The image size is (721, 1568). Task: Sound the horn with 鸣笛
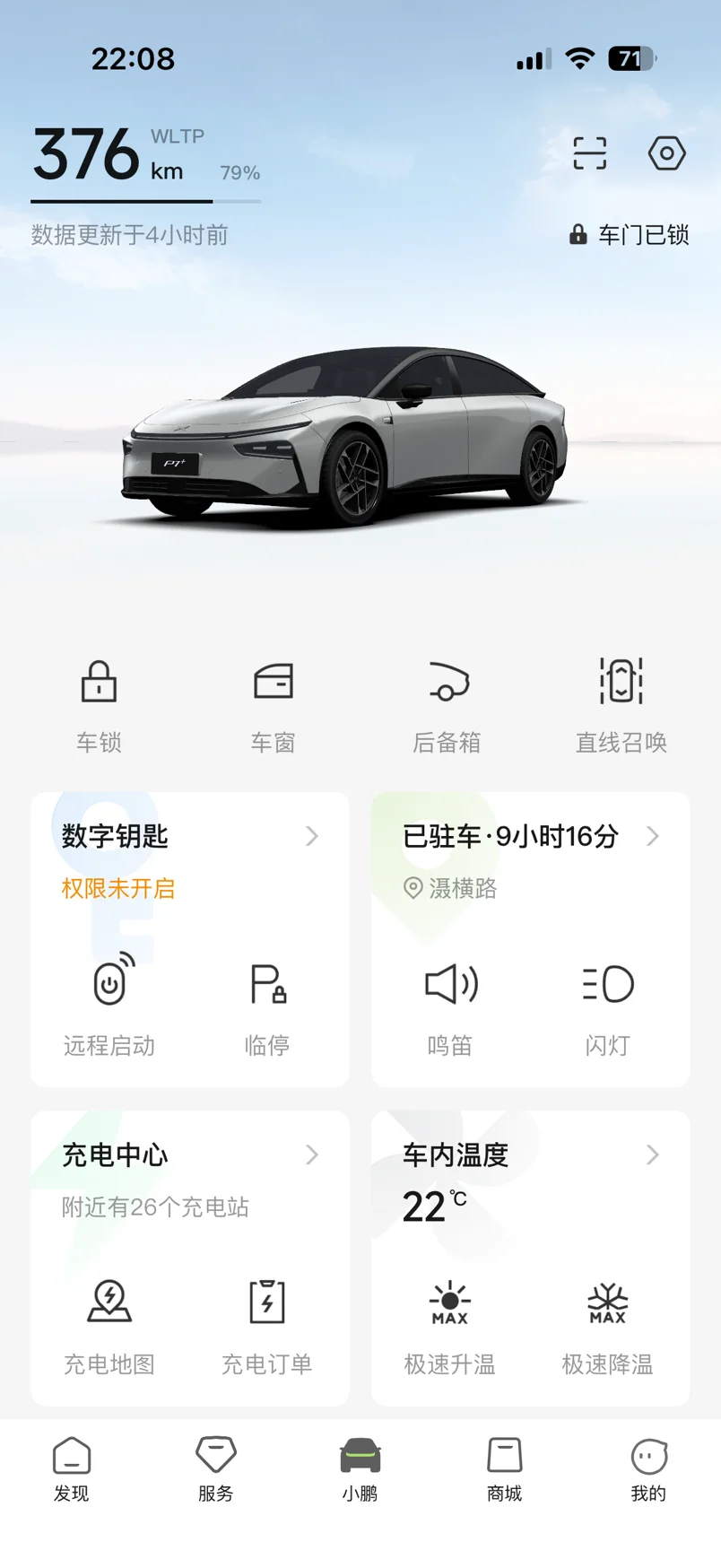450,1005
